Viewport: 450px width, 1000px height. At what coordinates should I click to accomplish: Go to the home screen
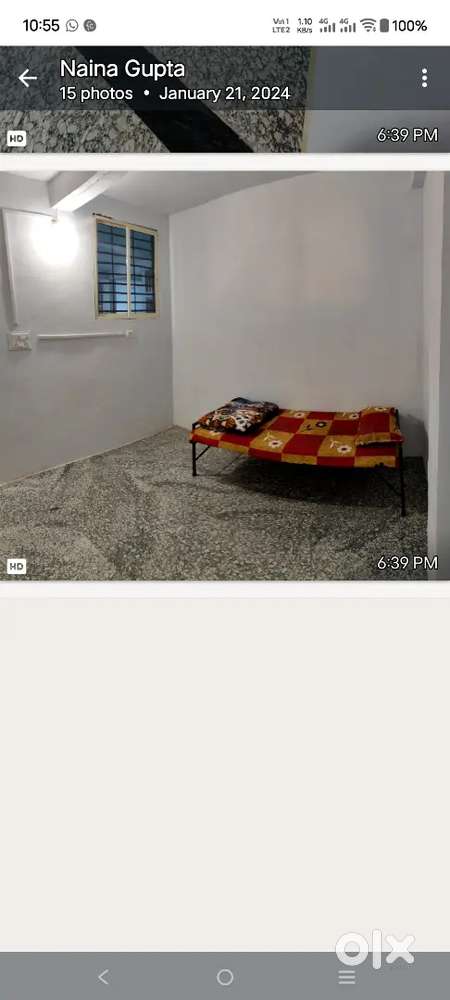(x=225, y=976)
